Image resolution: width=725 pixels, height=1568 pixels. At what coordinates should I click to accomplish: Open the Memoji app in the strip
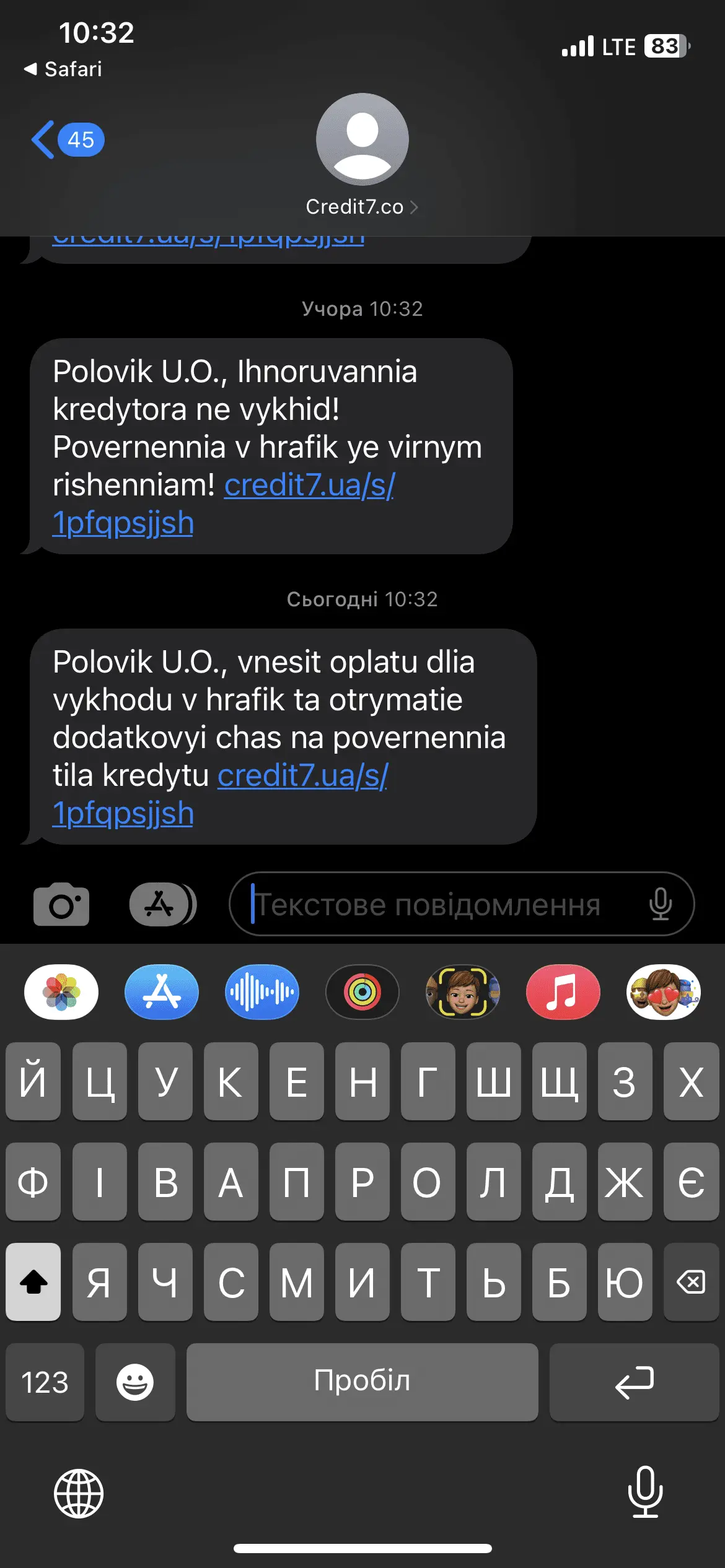[463, 991]
